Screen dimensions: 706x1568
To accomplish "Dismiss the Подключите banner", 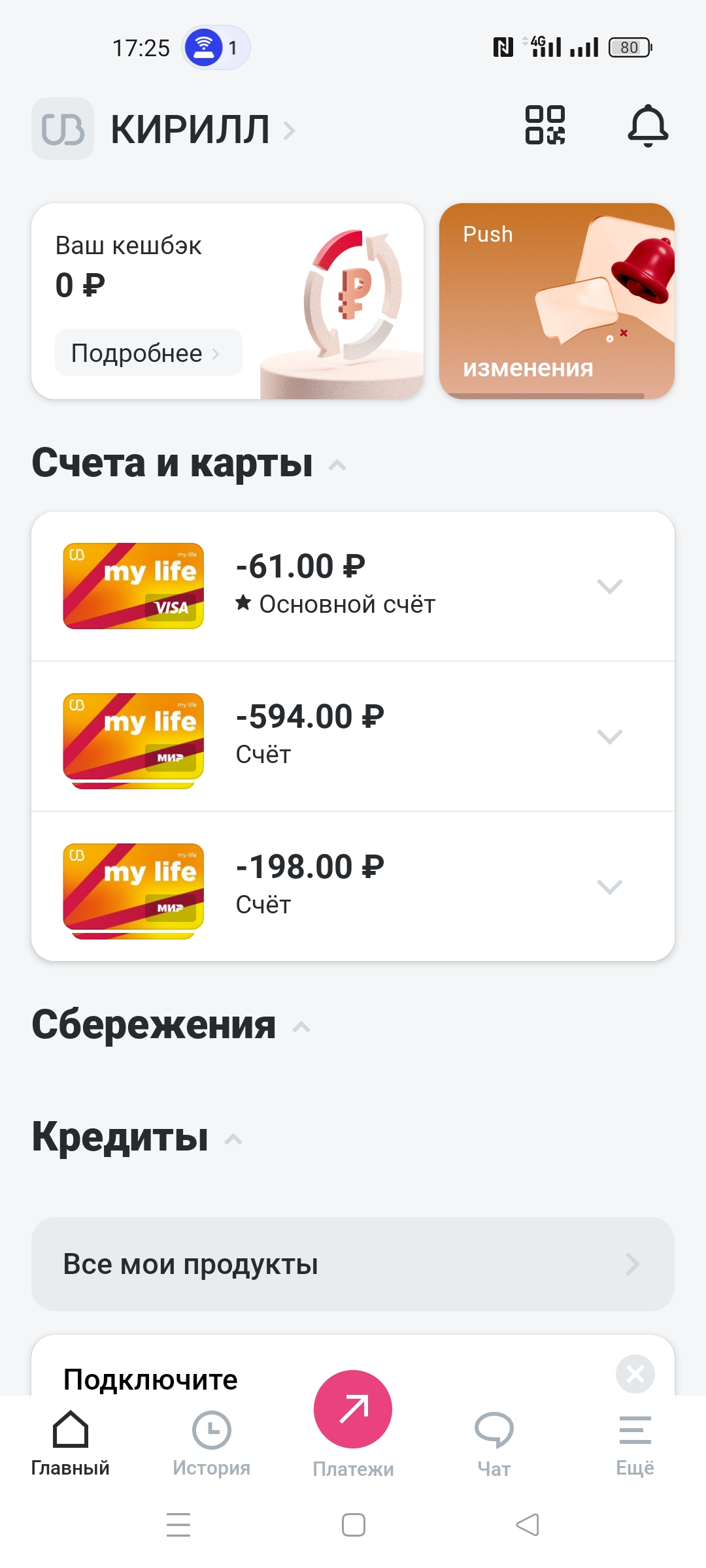I will (x=635, y=1374).
